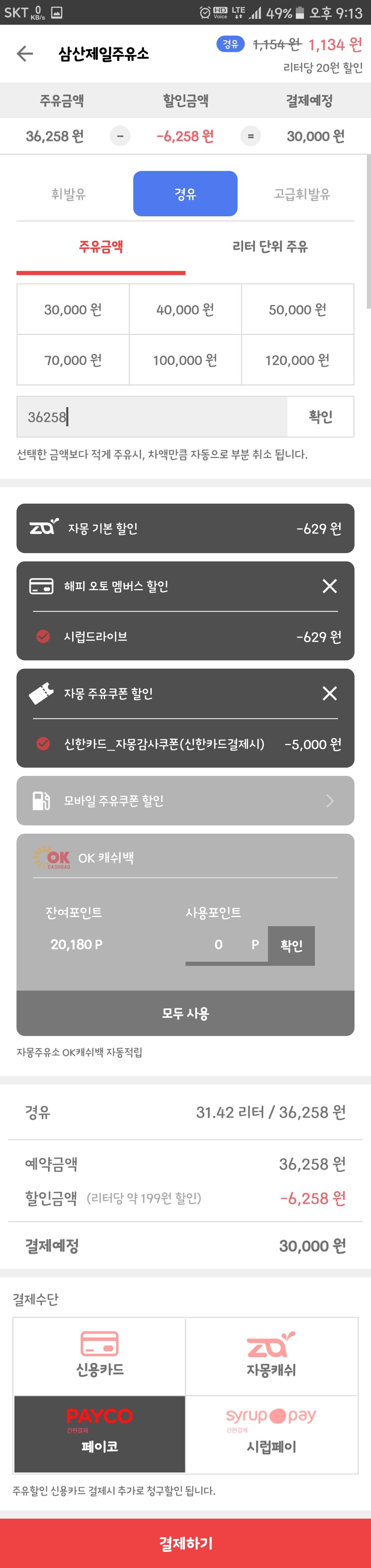Go back with the arrow icon
The height and width of the screenshot is (1568, 371).
coord(25,54)
